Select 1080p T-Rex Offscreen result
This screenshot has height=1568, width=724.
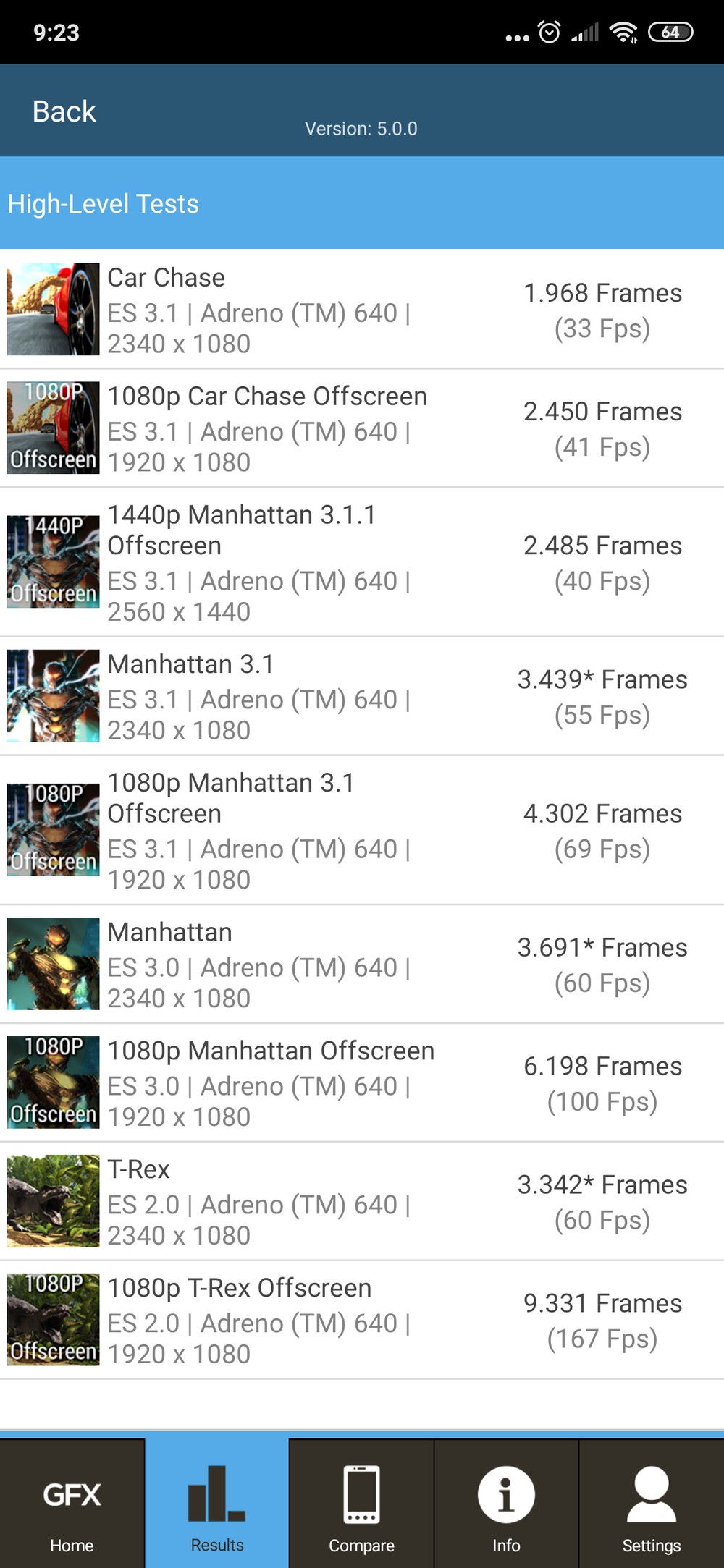click(x=362, y=1320)
